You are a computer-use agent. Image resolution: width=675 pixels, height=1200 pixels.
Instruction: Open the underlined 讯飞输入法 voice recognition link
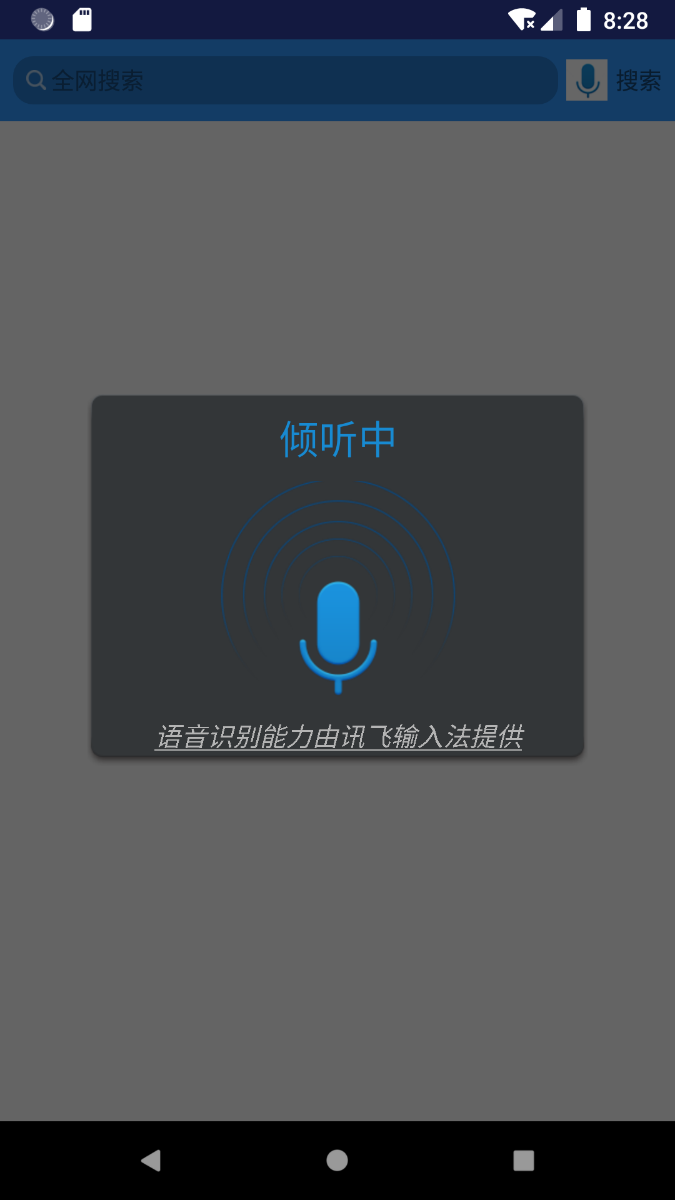[338, 738]
